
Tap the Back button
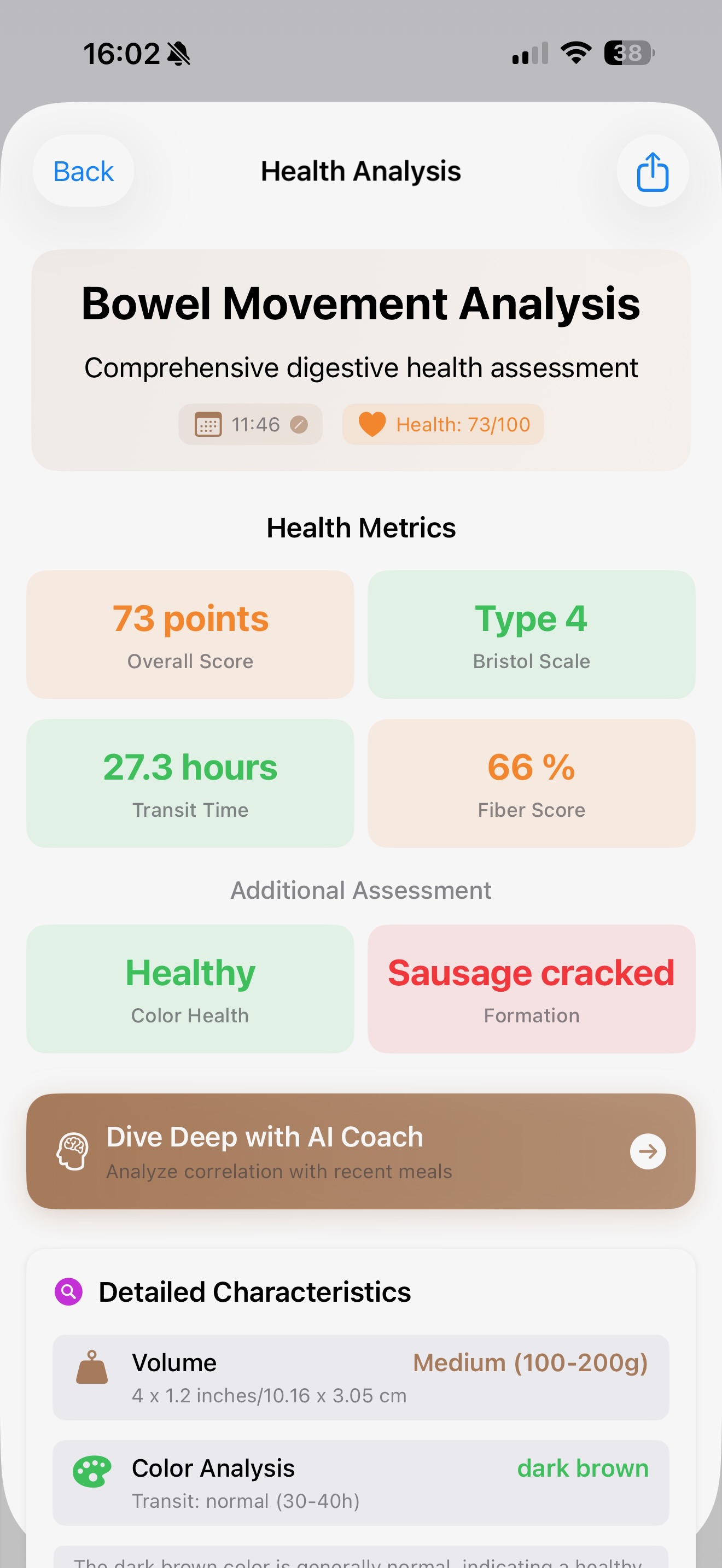point(83,171)
